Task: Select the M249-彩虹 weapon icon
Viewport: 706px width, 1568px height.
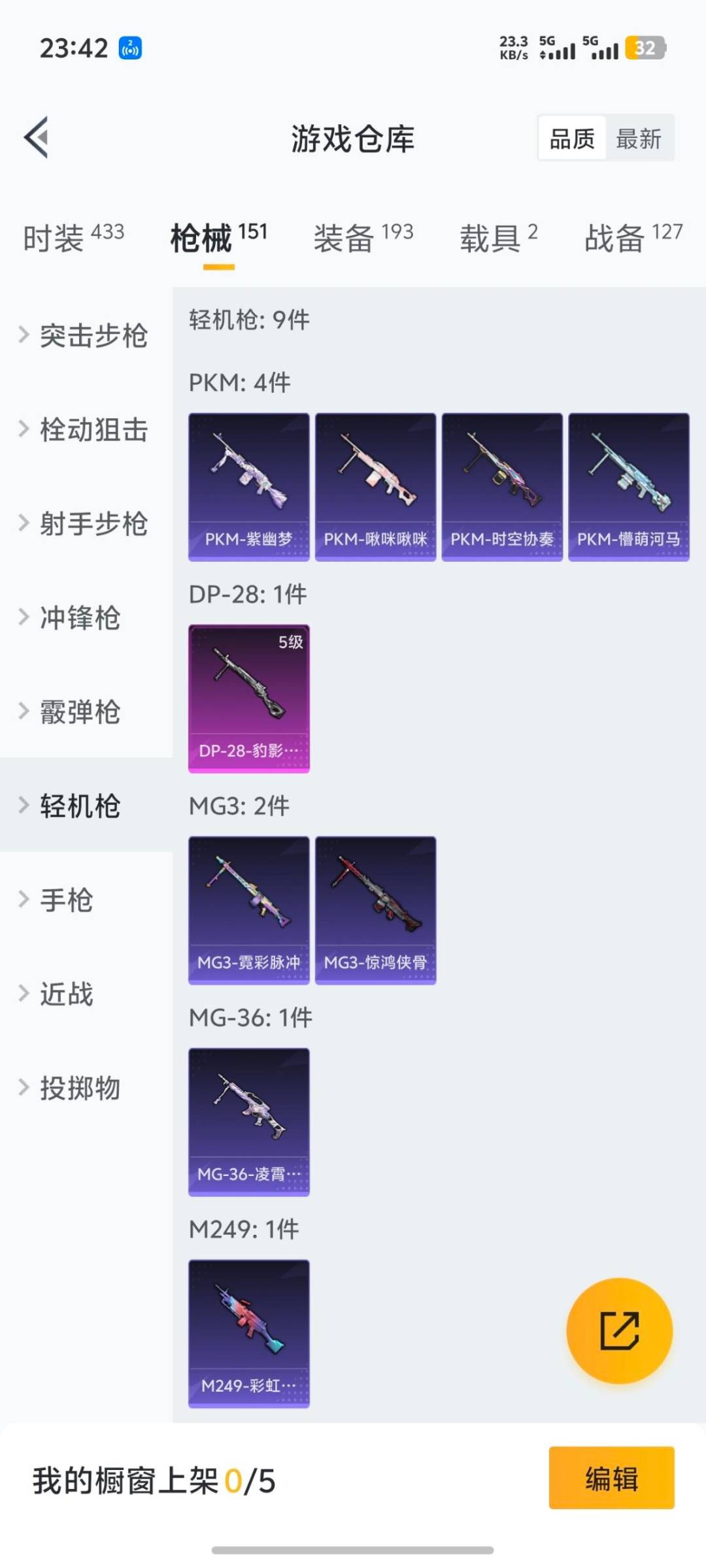Action: pyautogui.click(x=248, y=1333)
